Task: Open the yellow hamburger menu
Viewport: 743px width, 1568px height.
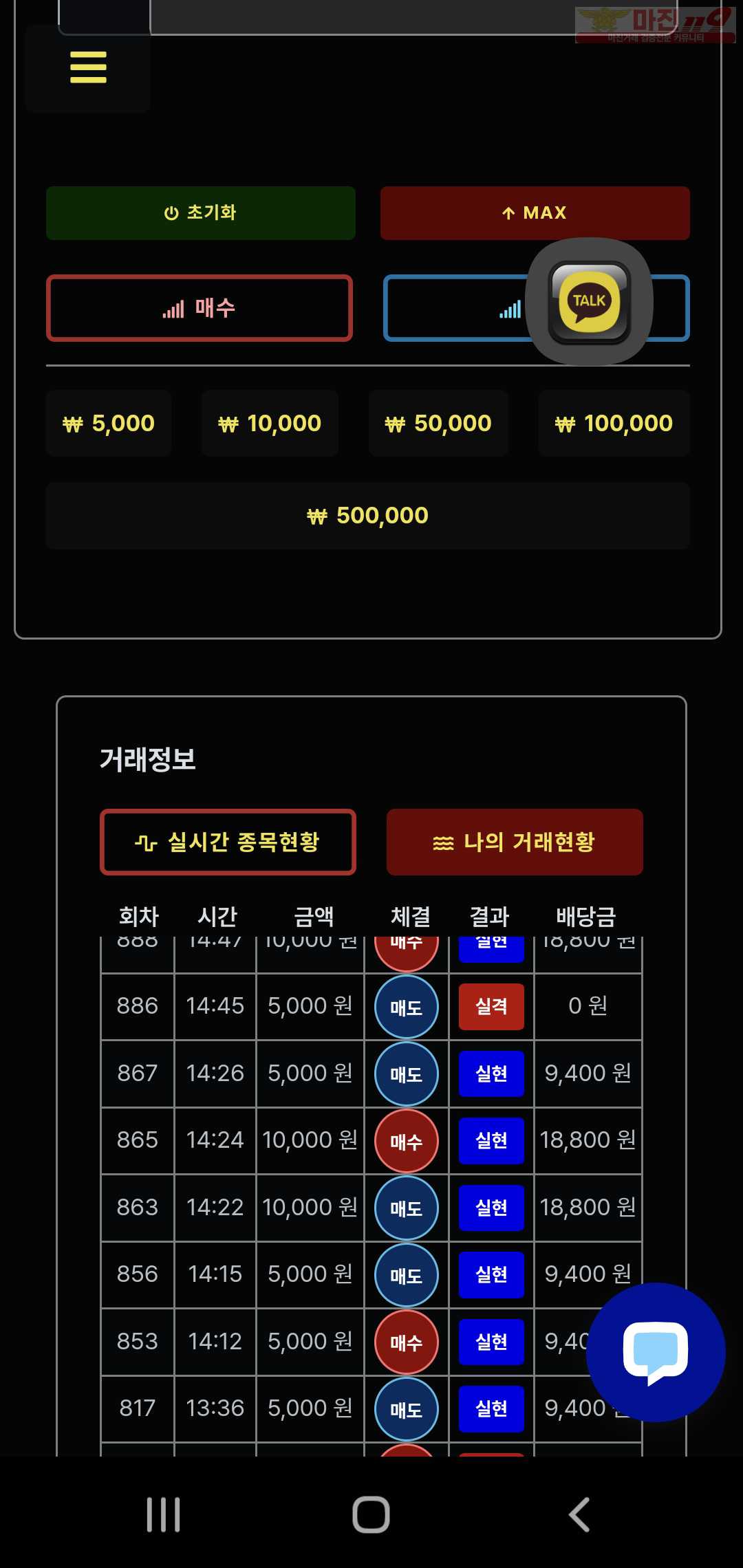Action: (88, 67)
